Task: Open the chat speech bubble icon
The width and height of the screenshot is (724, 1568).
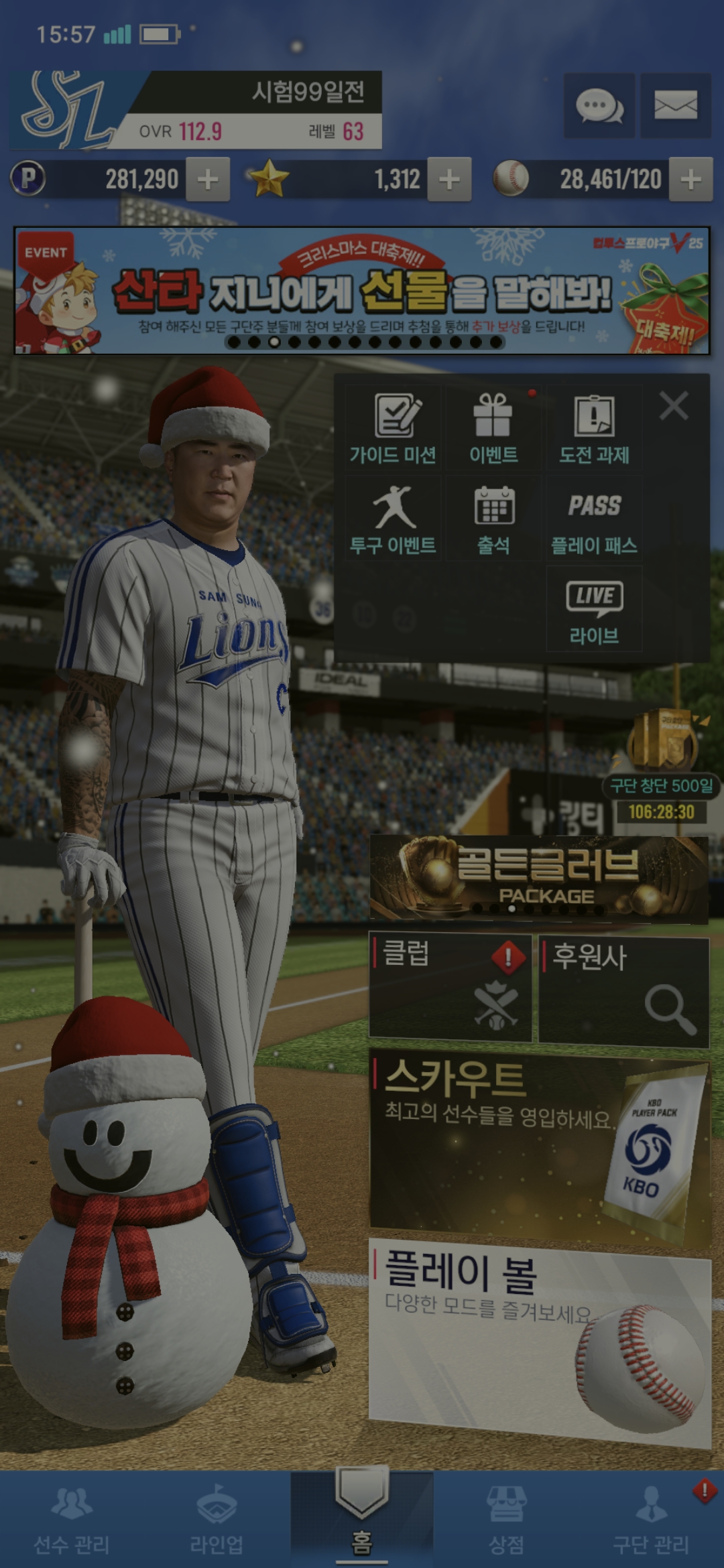Action: [599, 106]
